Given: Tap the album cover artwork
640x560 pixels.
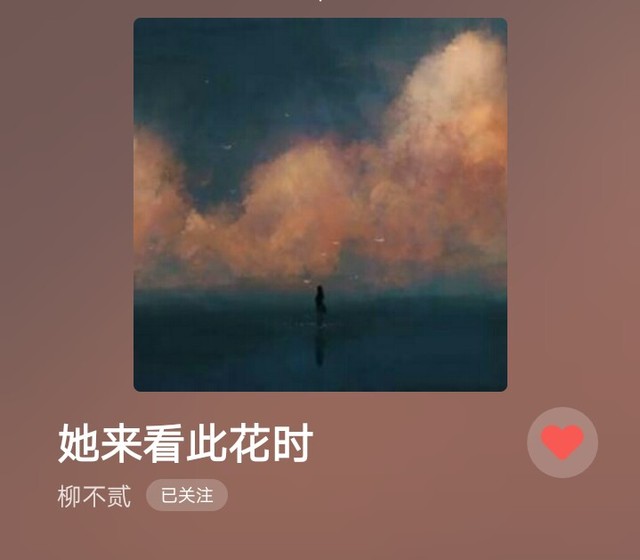Looking at the screenshot, I should [320, 204].
